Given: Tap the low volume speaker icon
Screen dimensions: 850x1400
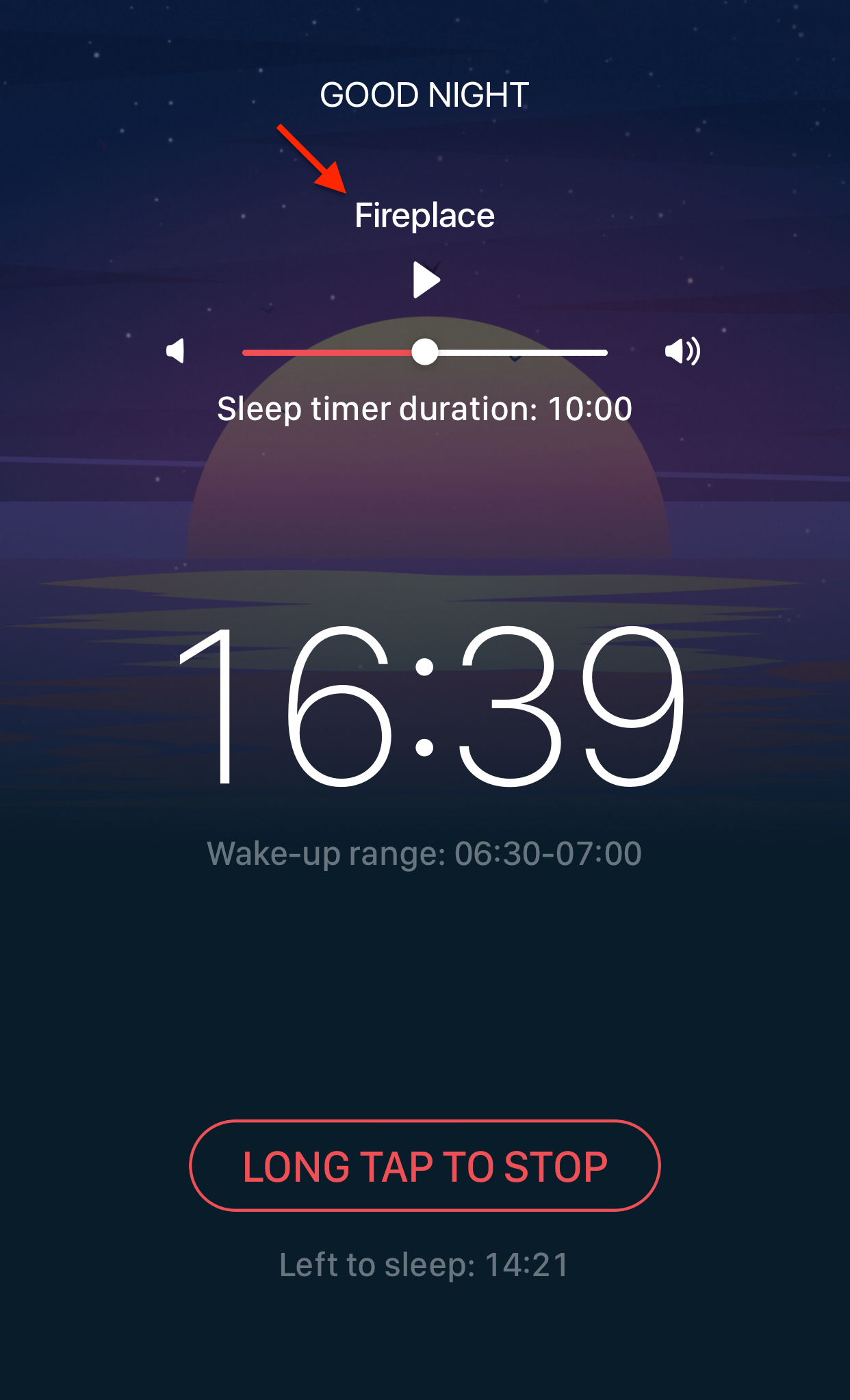Looking at the screenshot, I should coord(176,351).
